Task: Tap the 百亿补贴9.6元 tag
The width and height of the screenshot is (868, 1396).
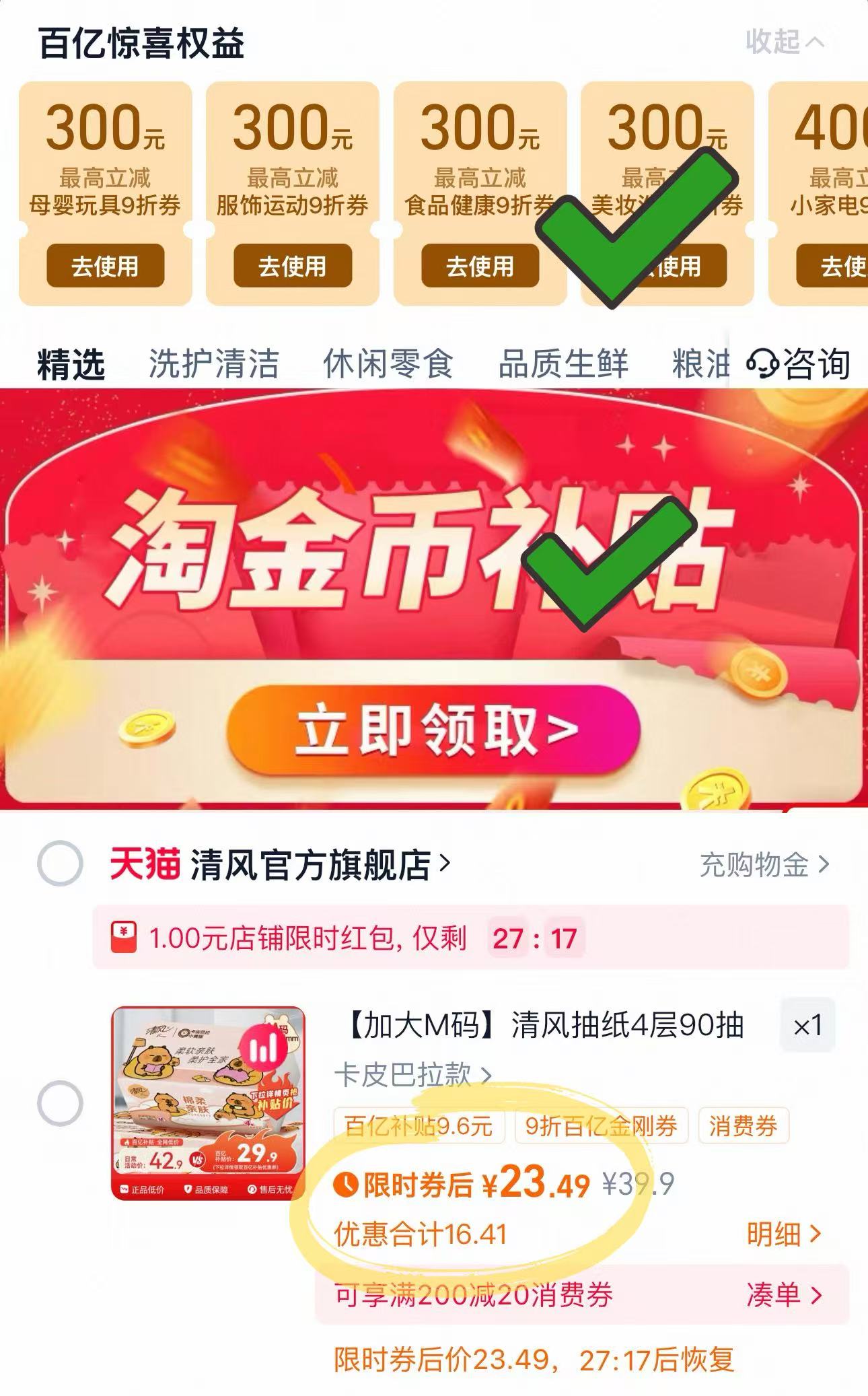Action: pos(416,1126)
